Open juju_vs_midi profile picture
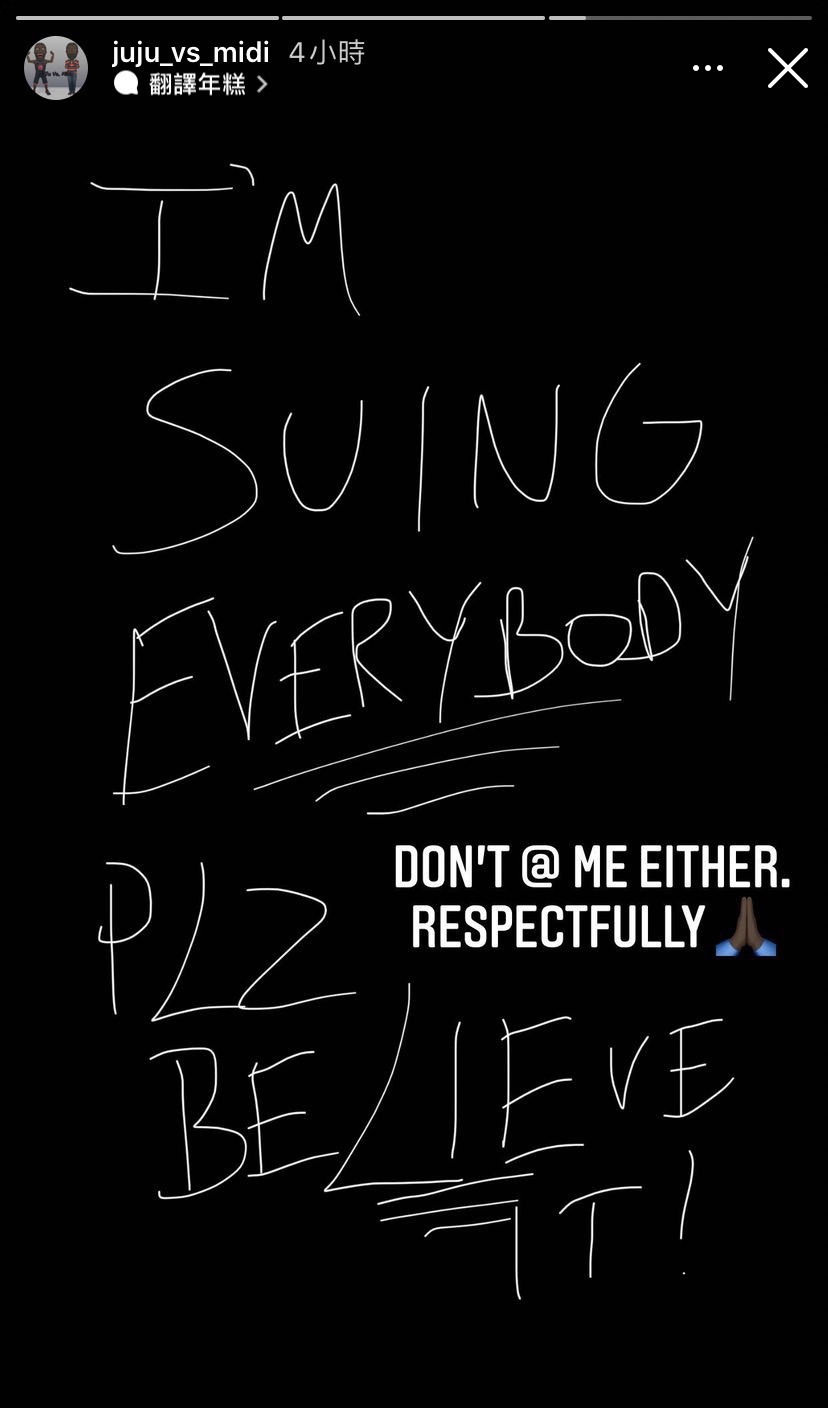 (56, 68)
